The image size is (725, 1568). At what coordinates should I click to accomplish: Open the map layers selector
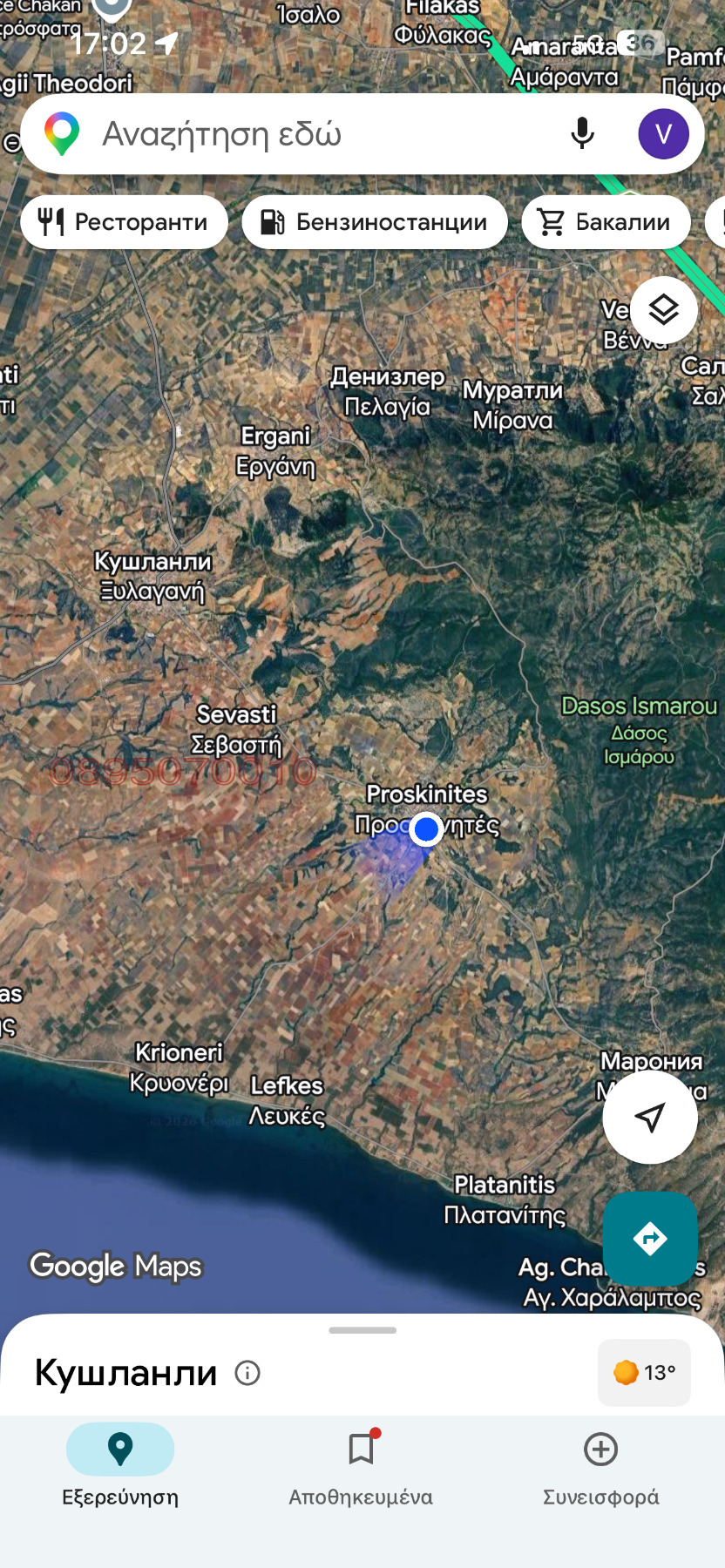(x=663, y=309)
